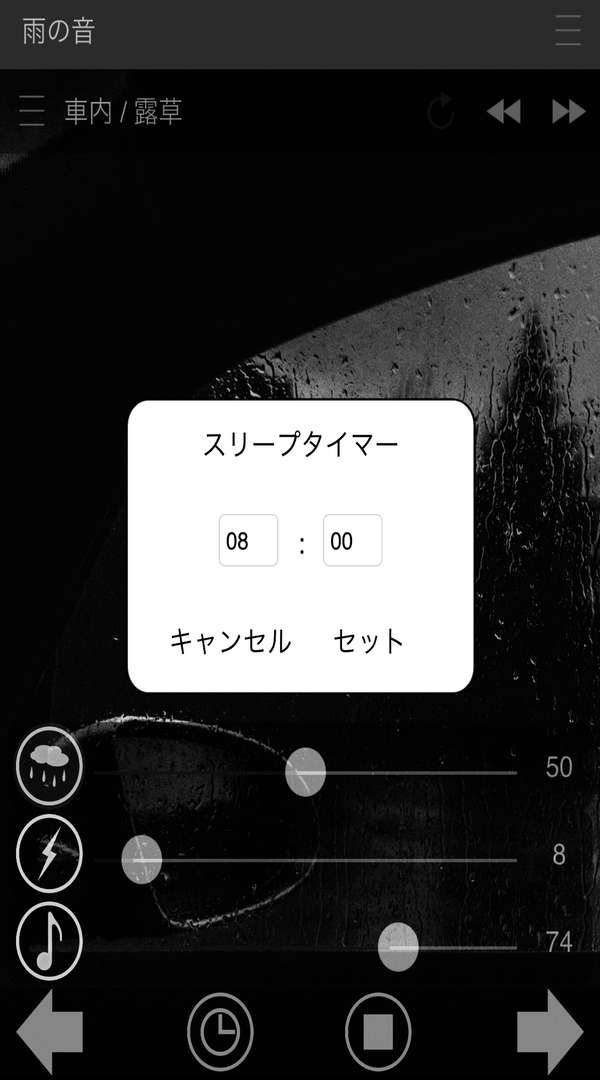Open the top-right hamburger menu
This screenshot has width=600, height=1080.
pyautogui.click(x=568, y=31)
